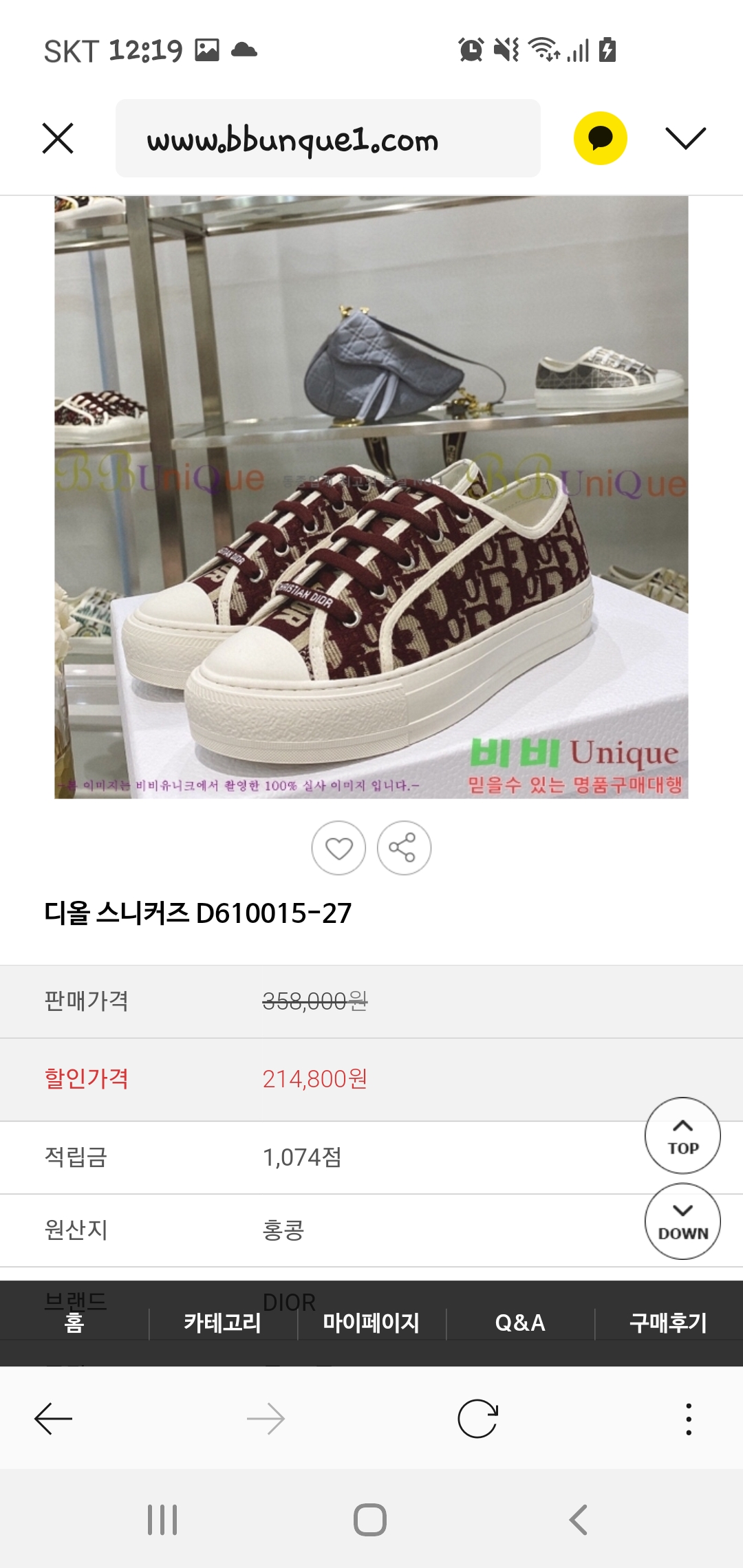This screenshot has width=743, height=1568.
Task: Go to the 홈 tab
Action: 74,1322
